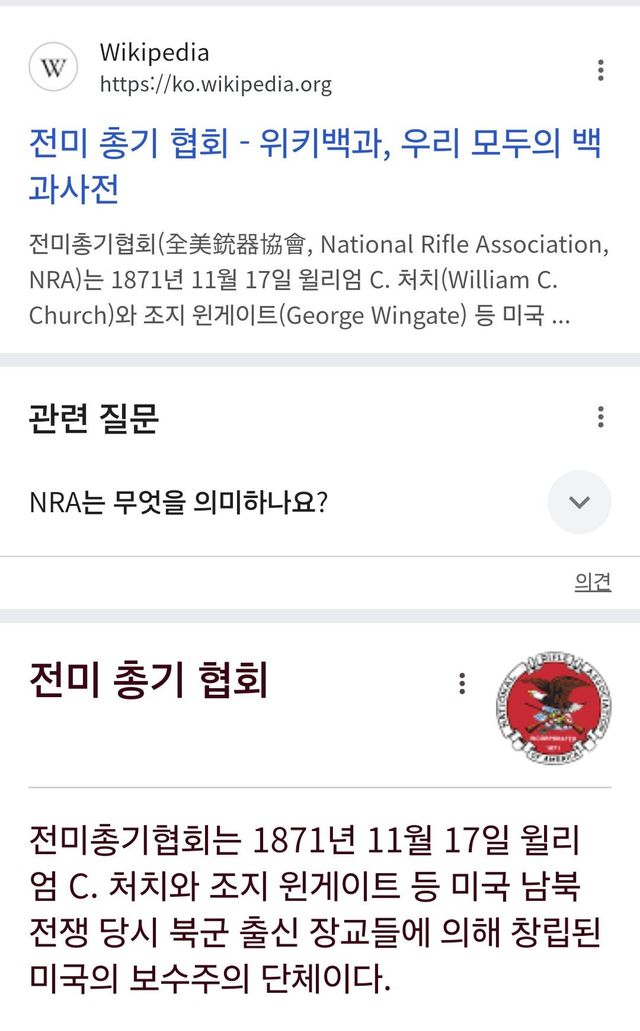This screenshot has width=640, height=1031.
Task: Tap the 의견 feedback link
Action: (592, 582)
